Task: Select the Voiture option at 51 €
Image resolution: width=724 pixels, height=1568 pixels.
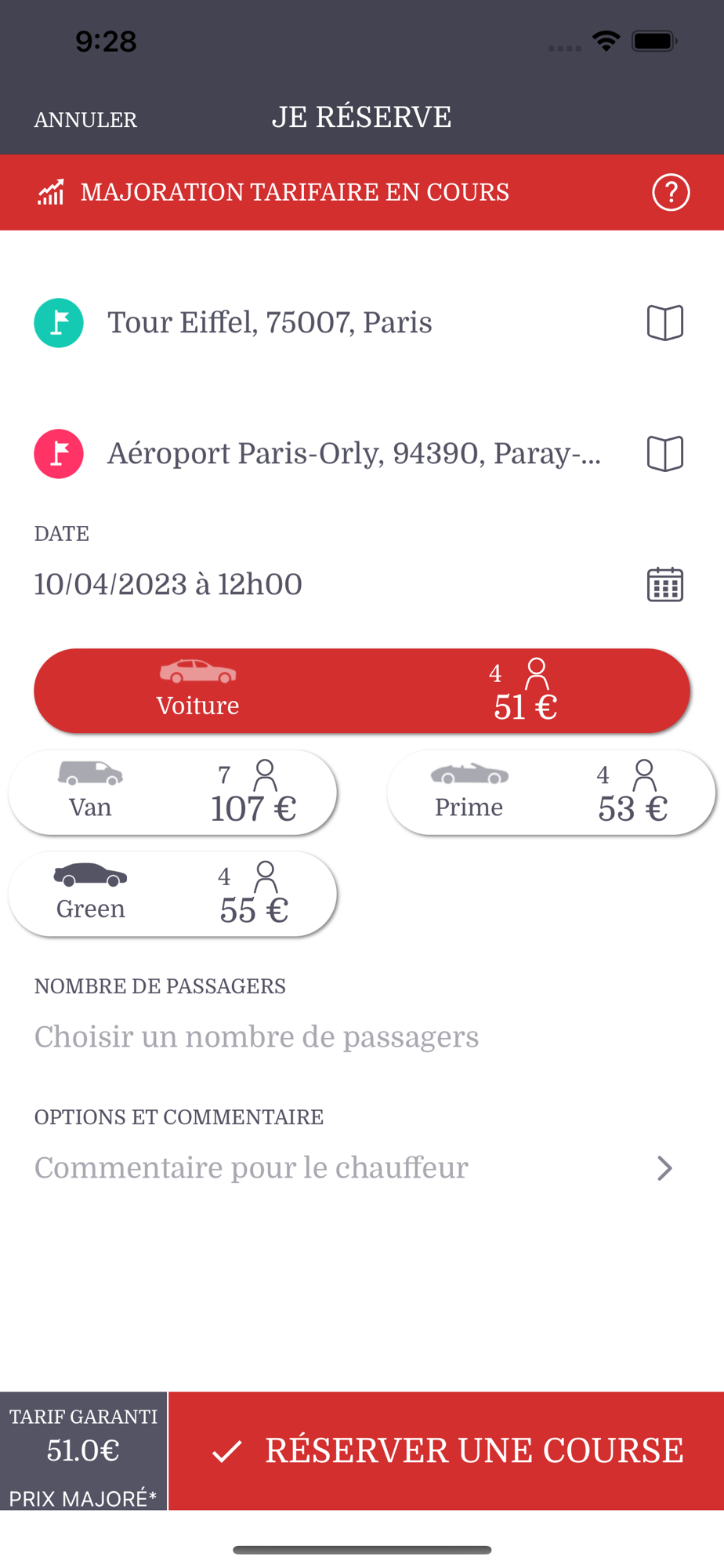Action: (362, 691)
